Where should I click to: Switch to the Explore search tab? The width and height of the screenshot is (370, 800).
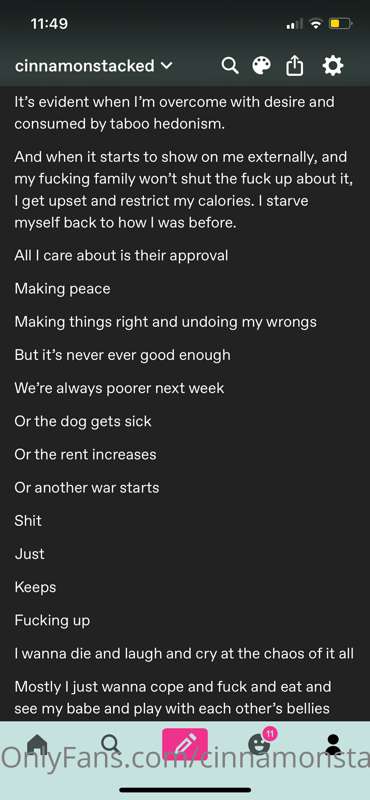(111, 744)
